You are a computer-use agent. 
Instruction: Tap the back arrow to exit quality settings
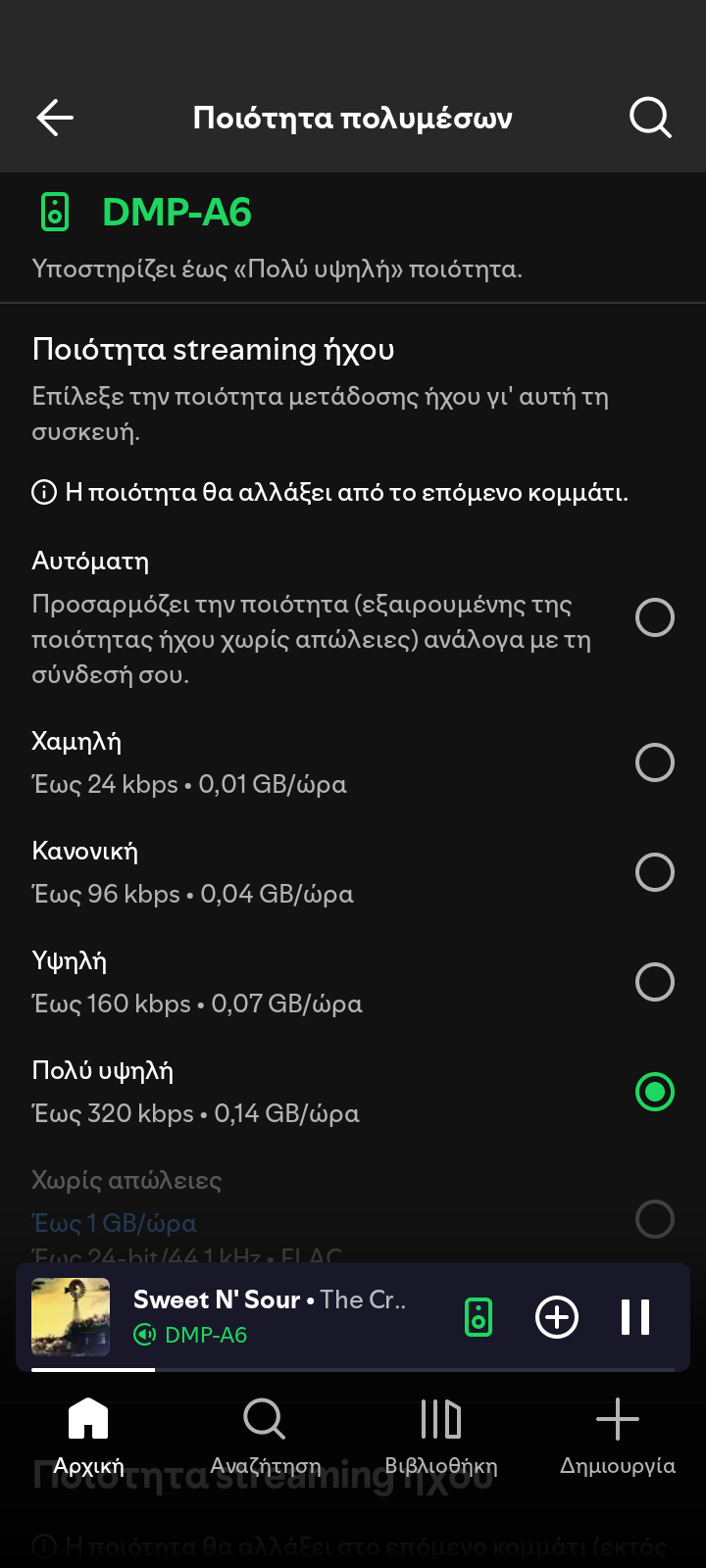pyautogui.click(x=54, y=117)
